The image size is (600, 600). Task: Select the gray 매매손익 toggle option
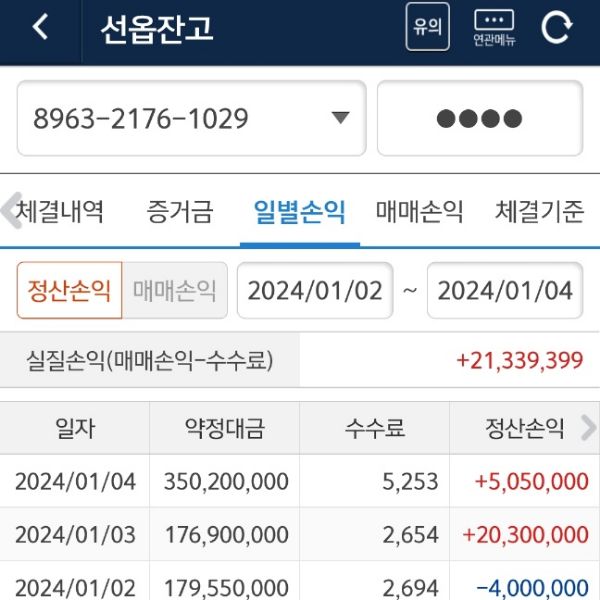(x=175, y=290)
